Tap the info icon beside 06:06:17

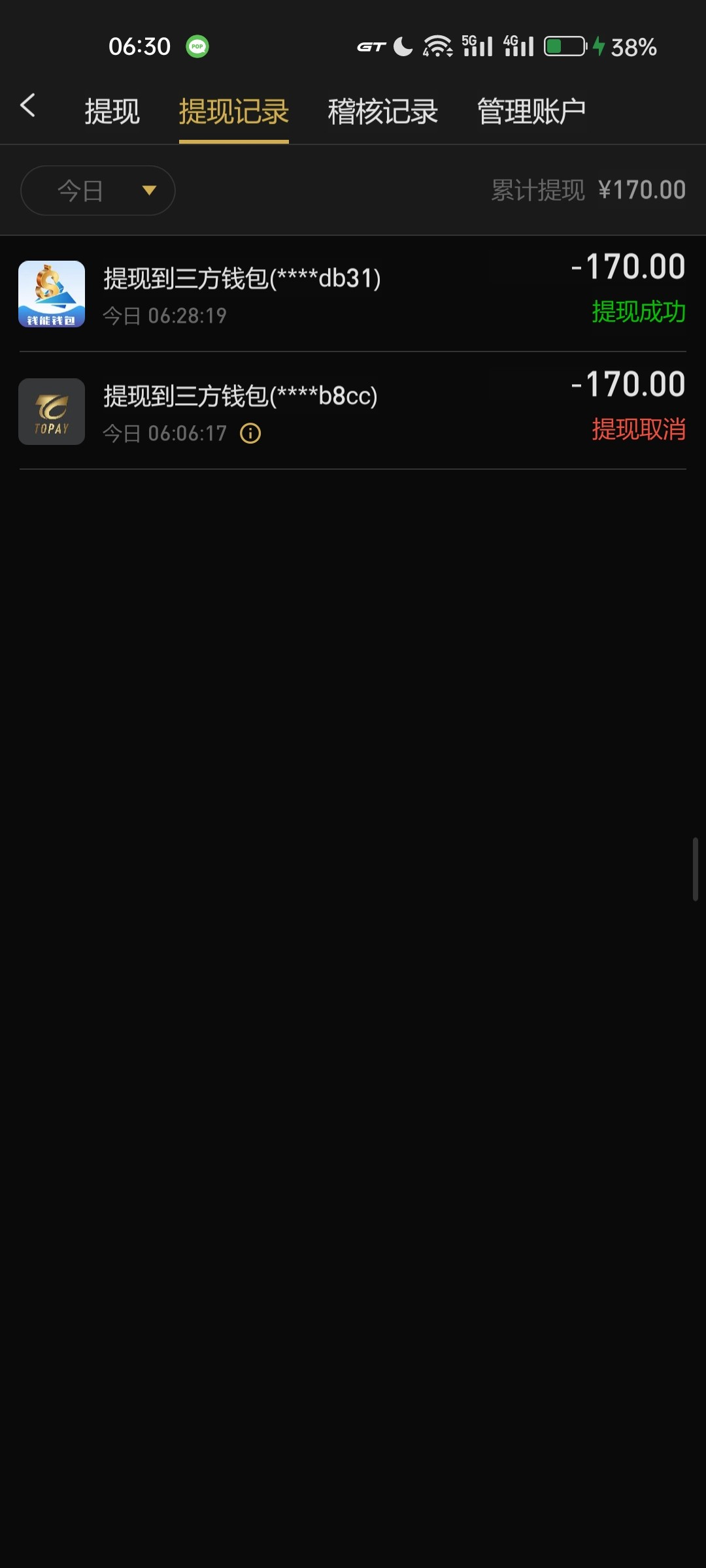point(250,434)
